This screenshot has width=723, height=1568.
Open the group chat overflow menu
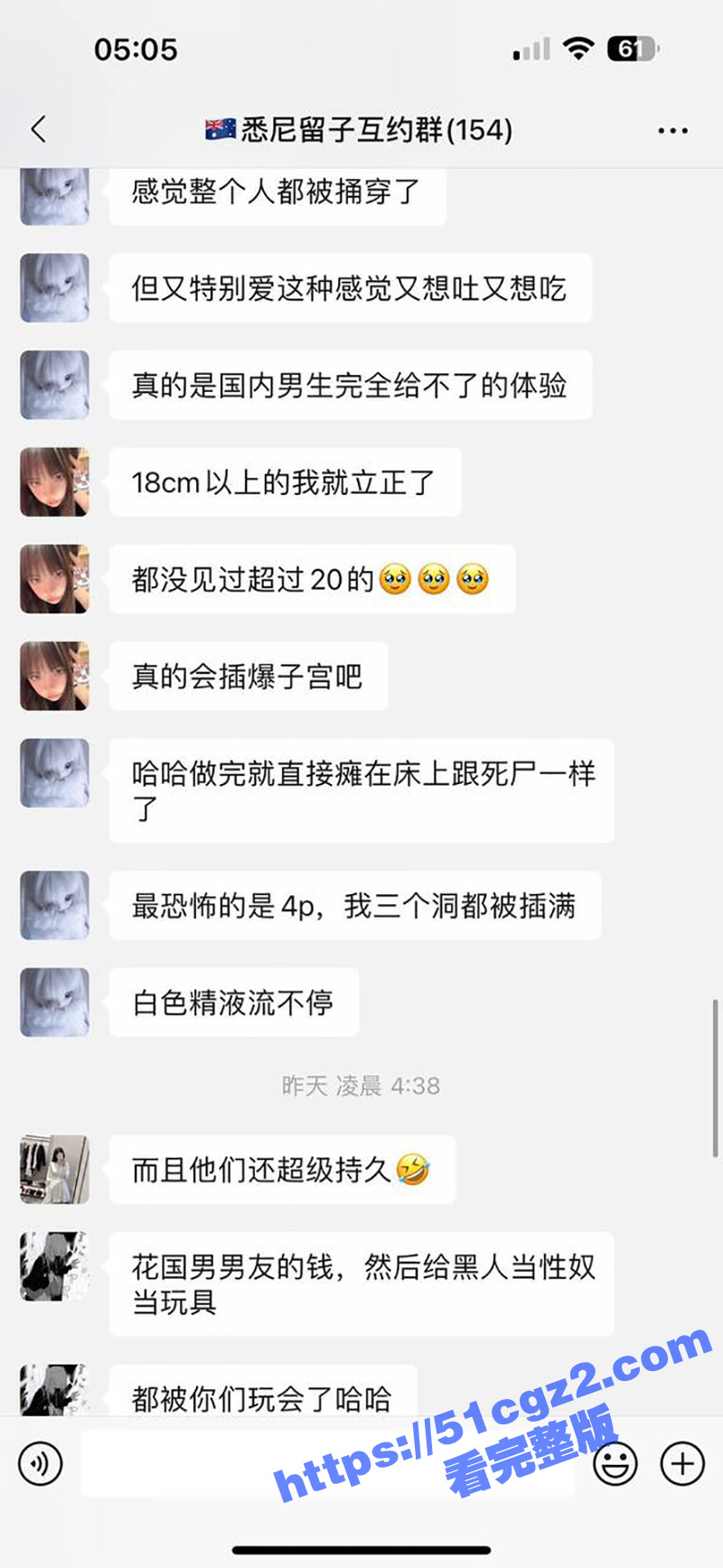[672, 131]
